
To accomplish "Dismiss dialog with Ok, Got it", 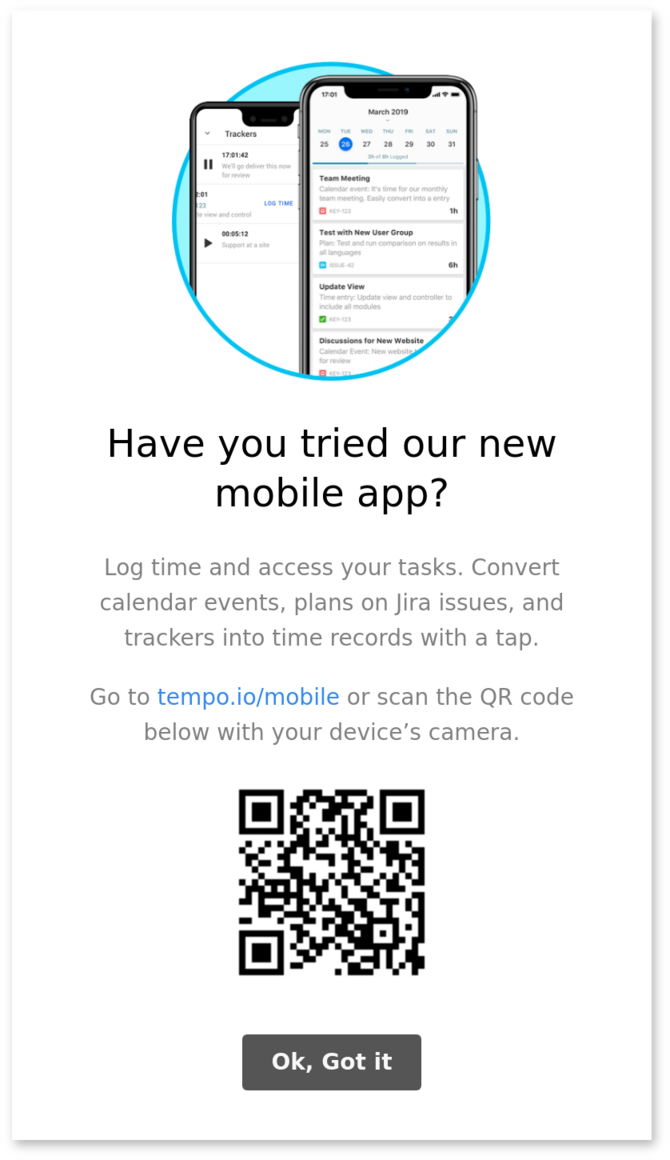I will pyautogui.click(x=331, y=1062).
